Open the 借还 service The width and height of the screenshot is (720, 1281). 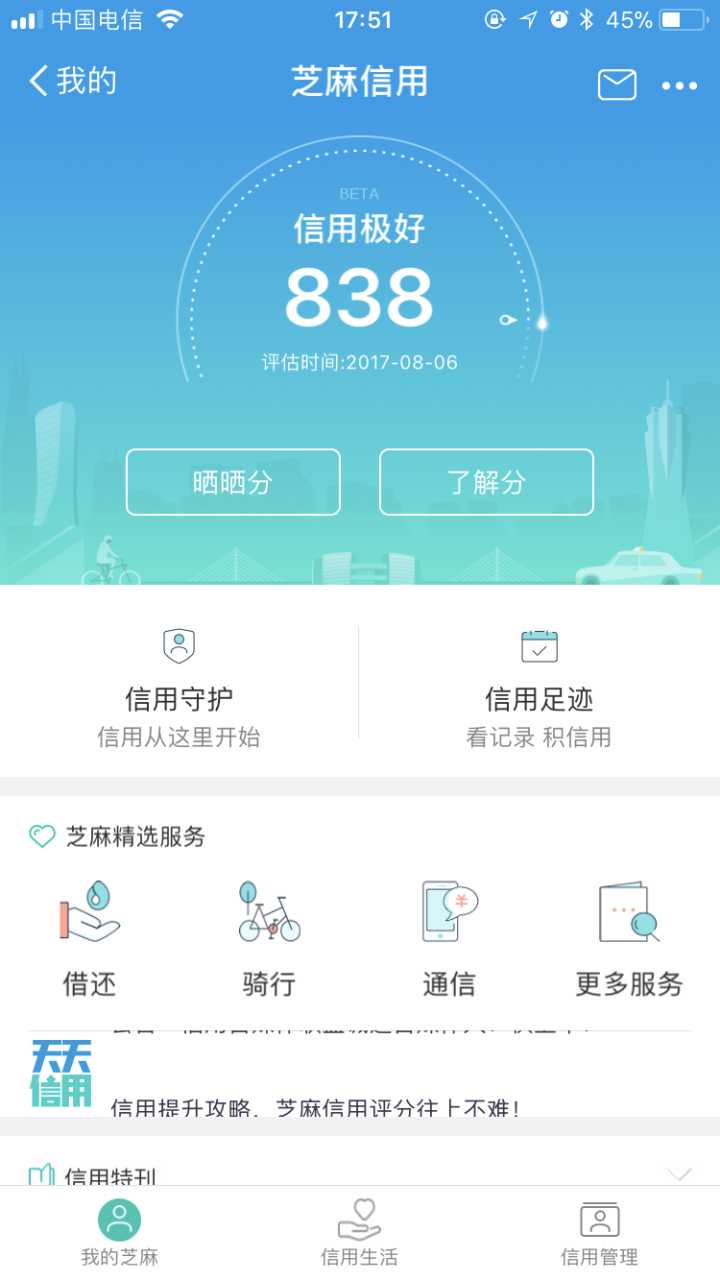[x=90, y=938]
